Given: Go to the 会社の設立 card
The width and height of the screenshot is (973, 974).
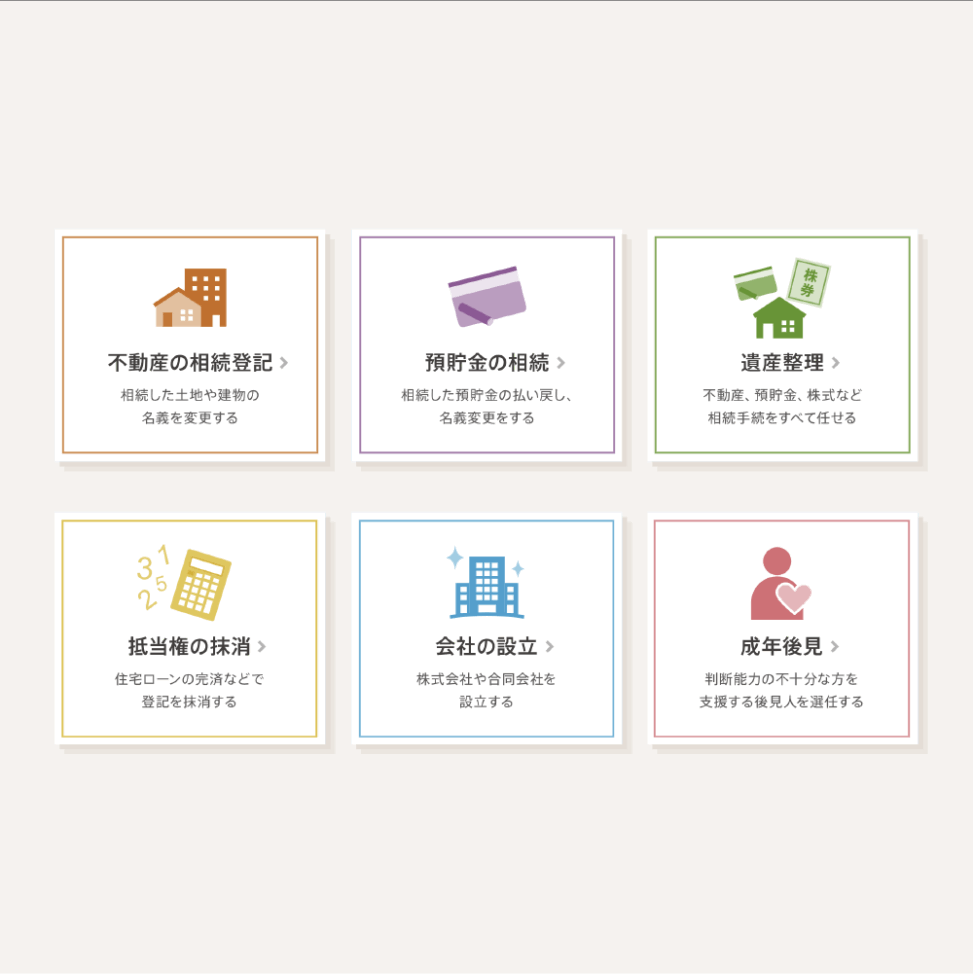Looking at the screenshot, I should (x=487, y=630).
